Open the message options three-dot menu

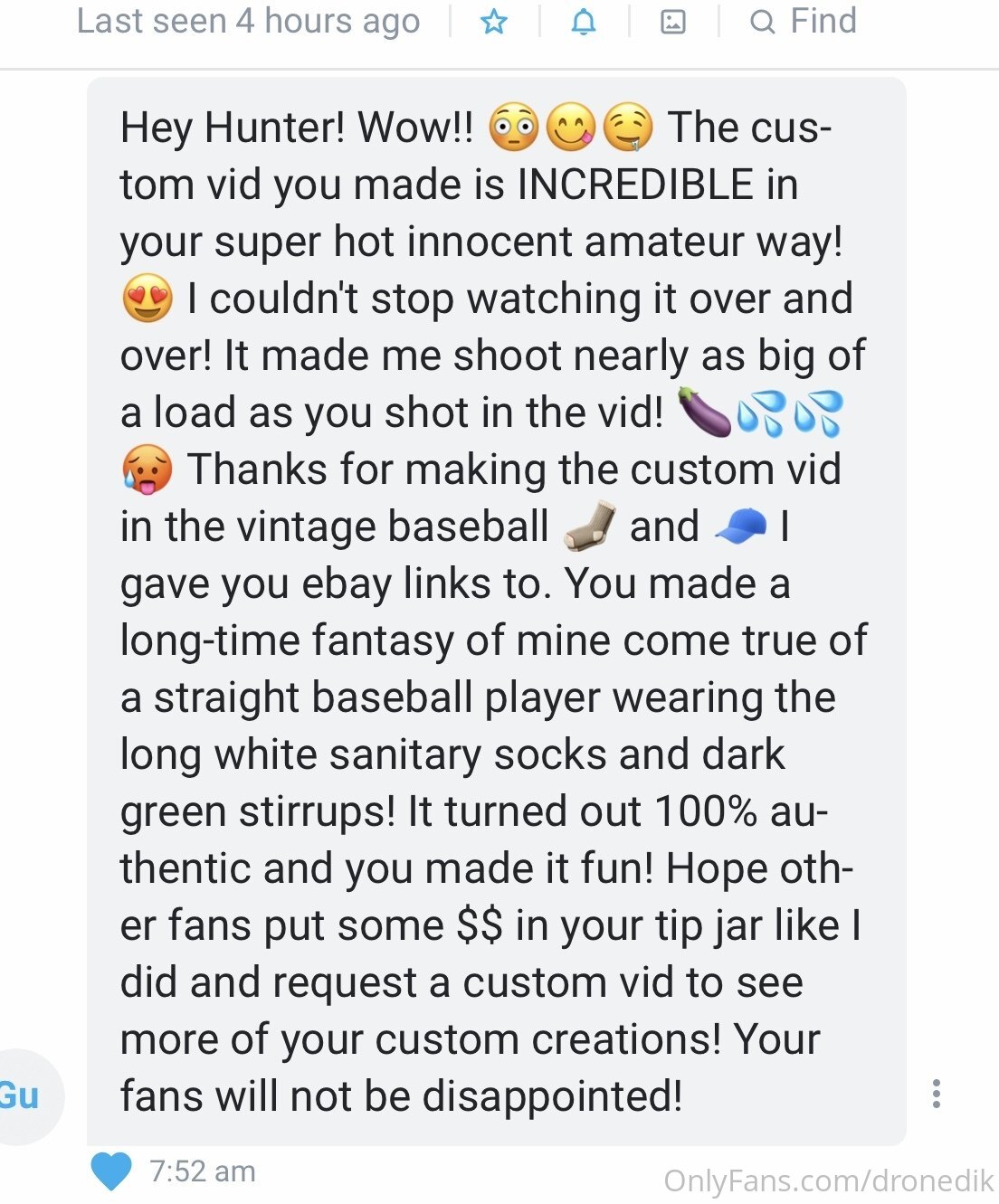(x=937, y=1094)
